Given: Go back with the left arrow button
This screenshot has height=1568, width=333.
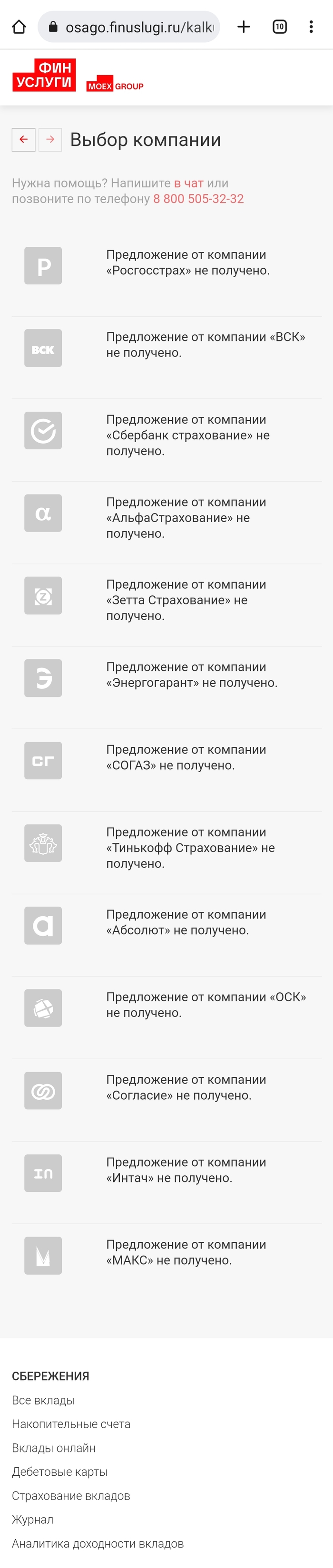Looking at the screenshot, I should [x=24, y=139].
